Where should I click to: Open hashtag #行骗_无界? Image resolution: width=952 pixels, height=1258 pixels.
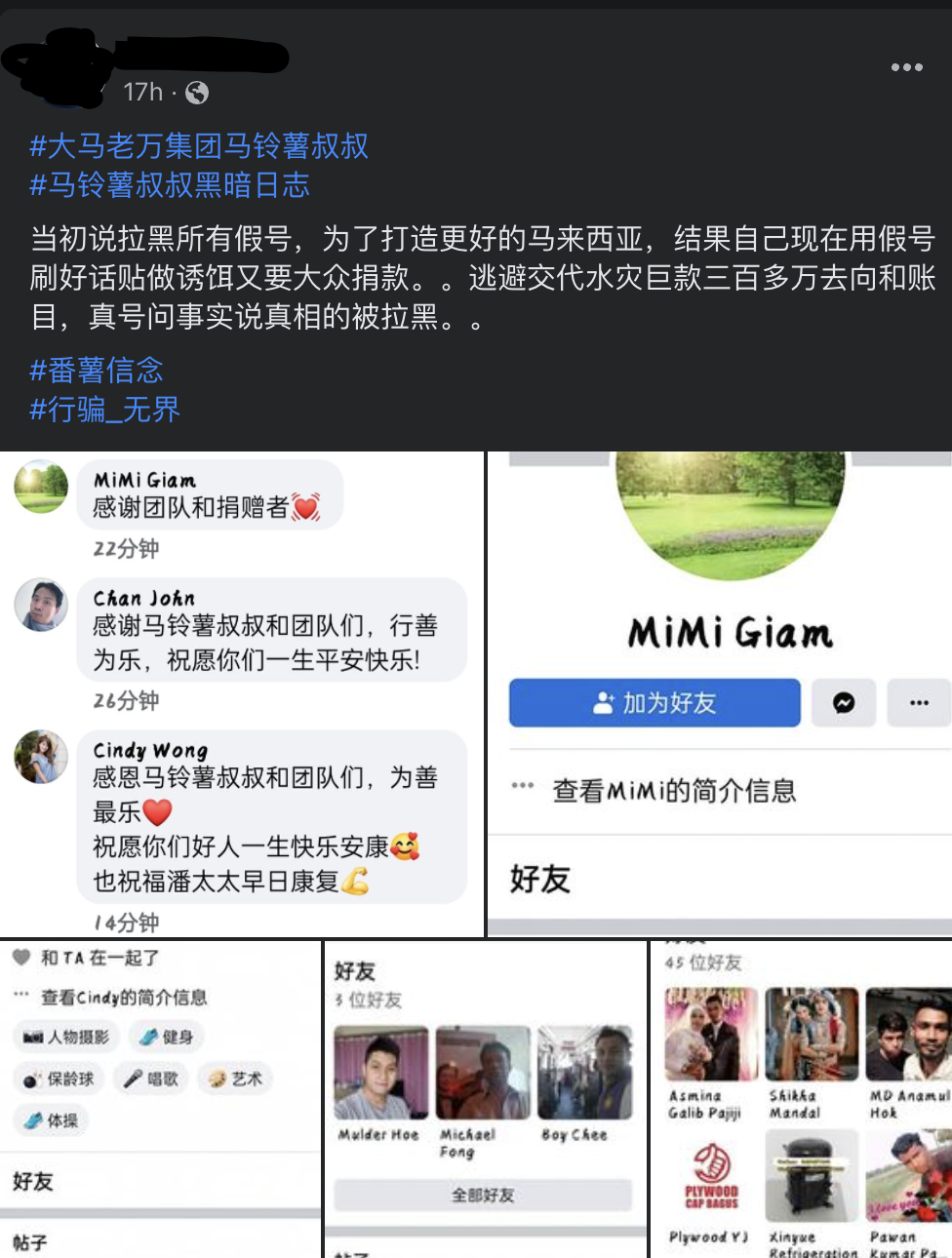(x=105, y=410)
